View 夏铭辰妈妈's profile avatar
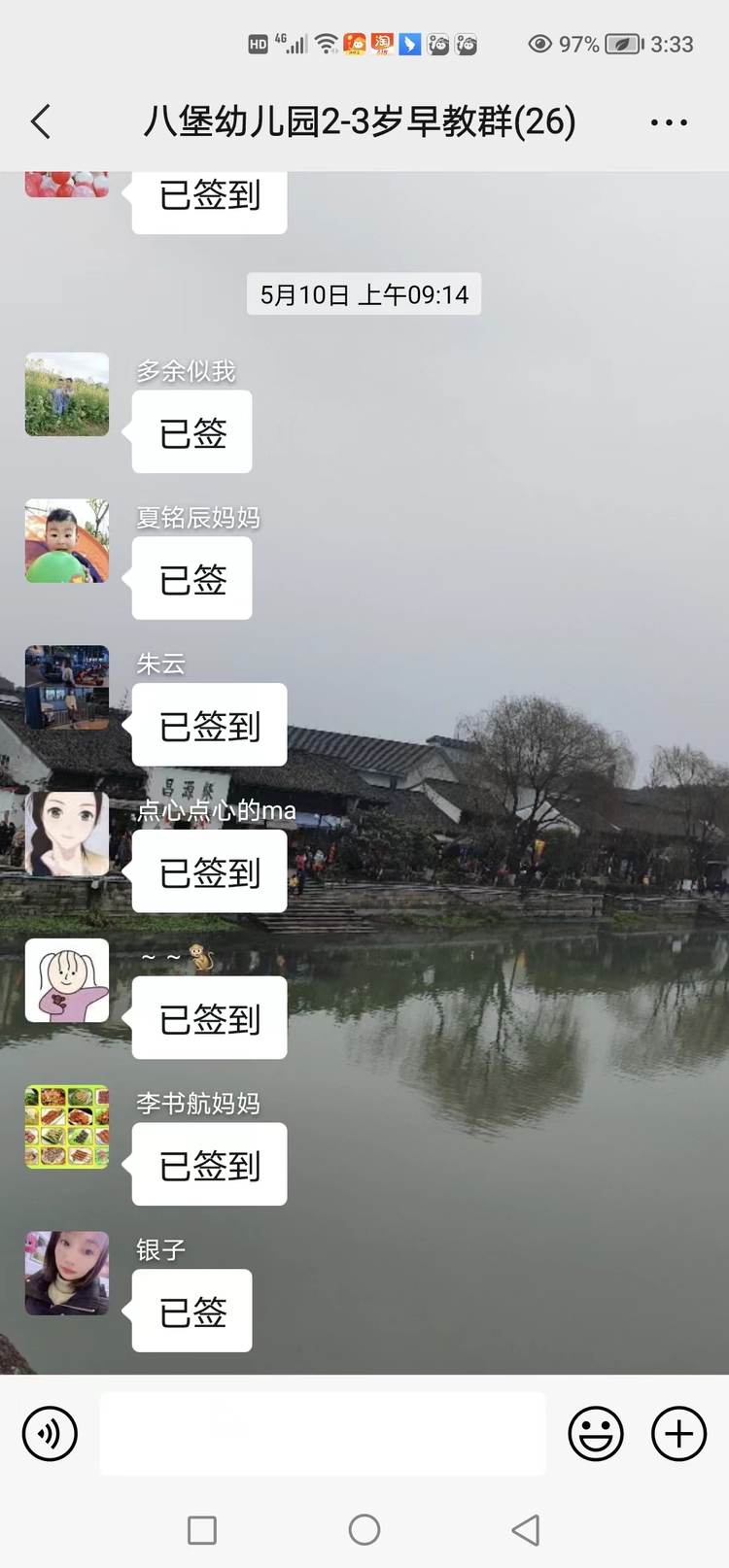Image resolution: width=729 pixels, height=1568 pixels. click(67, 541)
